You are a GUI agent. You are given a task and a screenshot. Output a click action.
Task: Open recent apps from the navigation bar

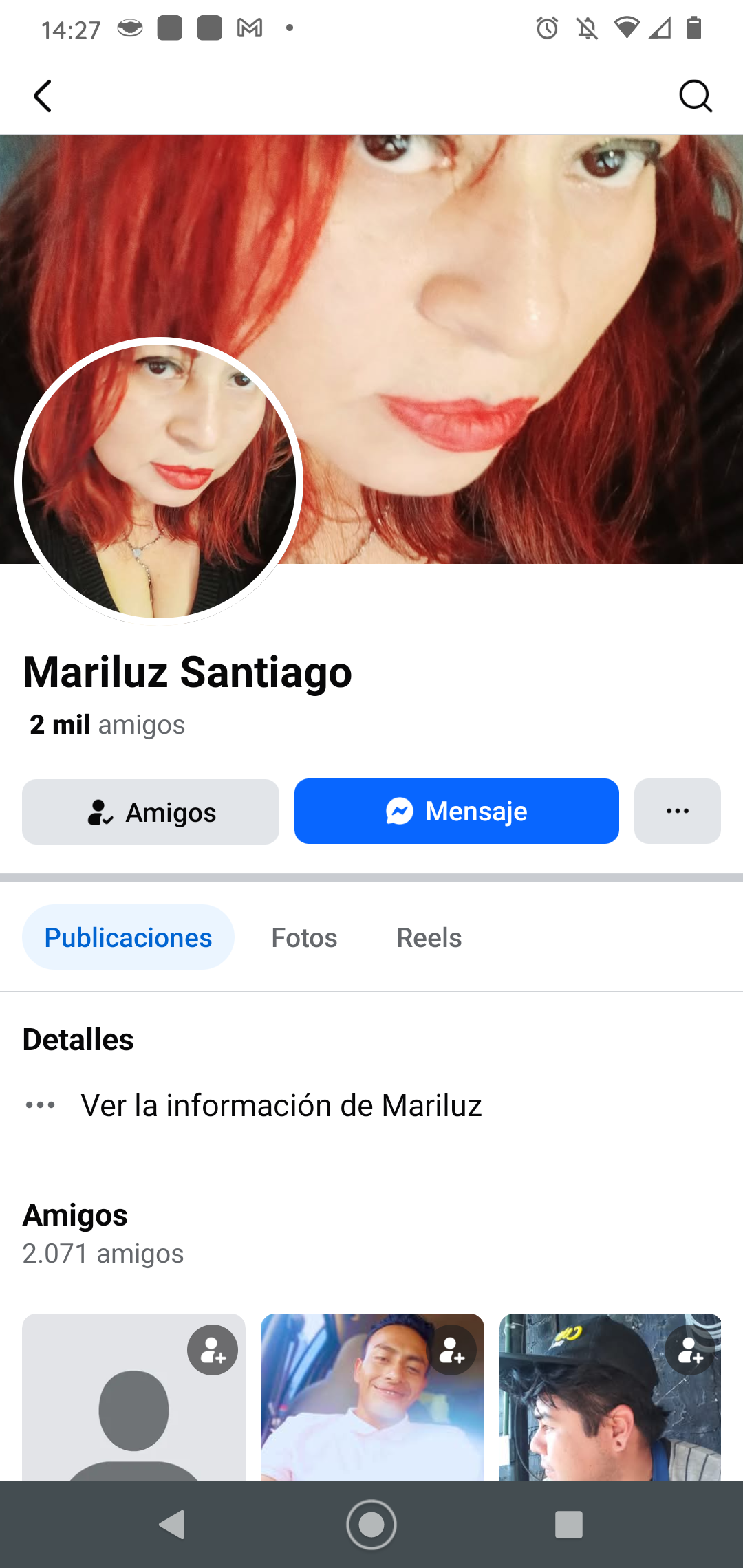click(x=569, y=1525)
